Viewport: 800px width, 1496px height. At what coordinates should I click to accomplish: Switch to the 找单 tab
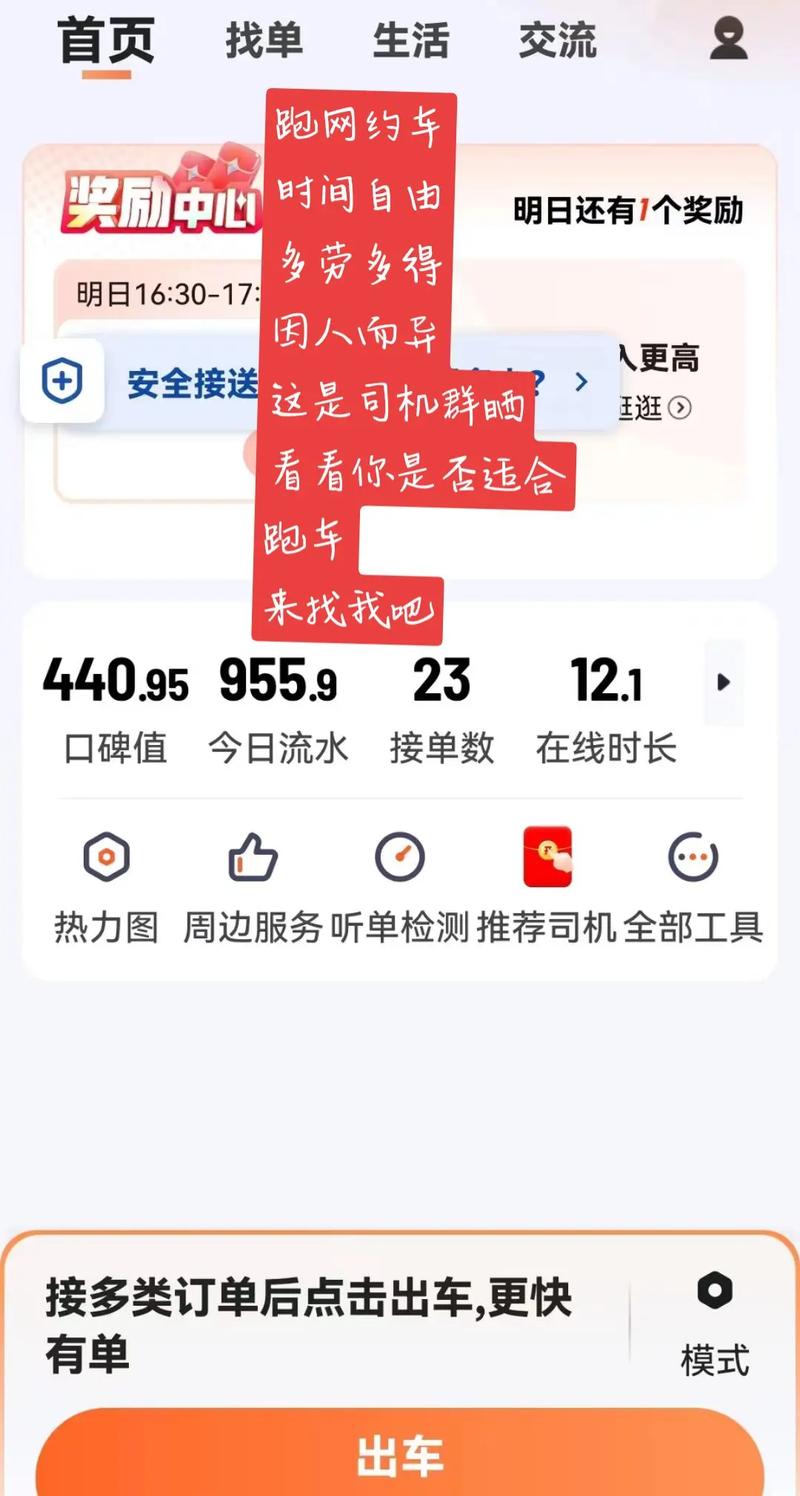pos(263,41)
